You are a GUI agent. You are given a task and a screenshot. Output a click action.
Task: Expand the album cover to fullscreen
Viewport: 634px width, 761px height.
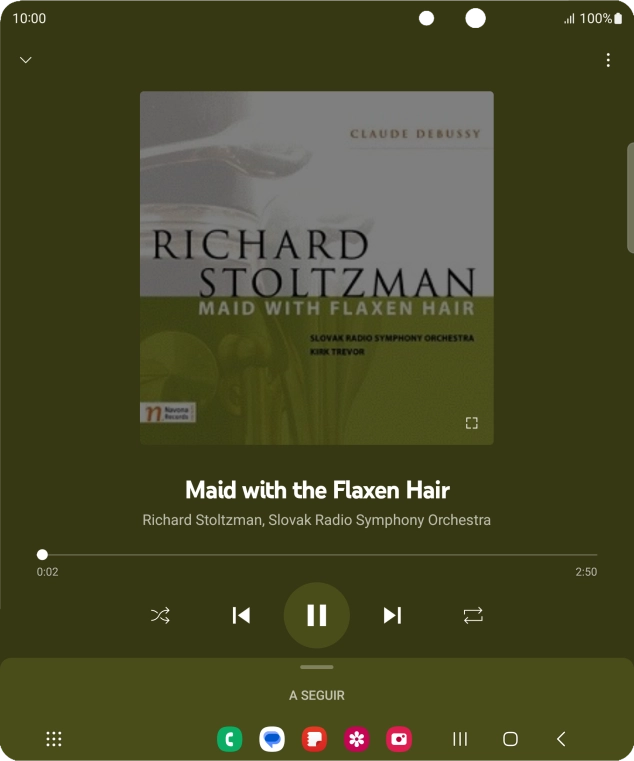click(x=472, y=423)
